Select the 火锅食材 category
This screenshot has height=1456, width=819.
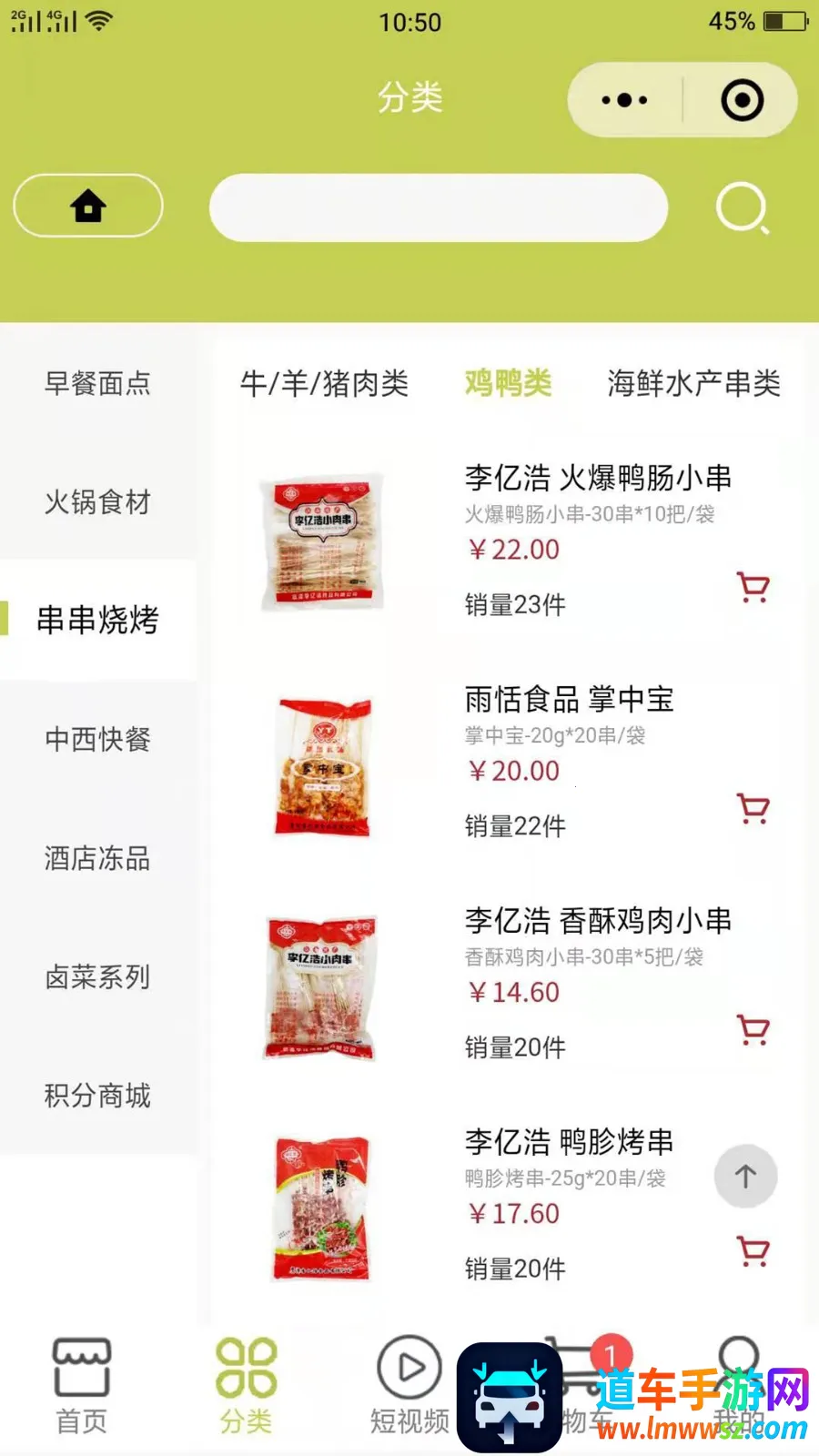[97, 501]
